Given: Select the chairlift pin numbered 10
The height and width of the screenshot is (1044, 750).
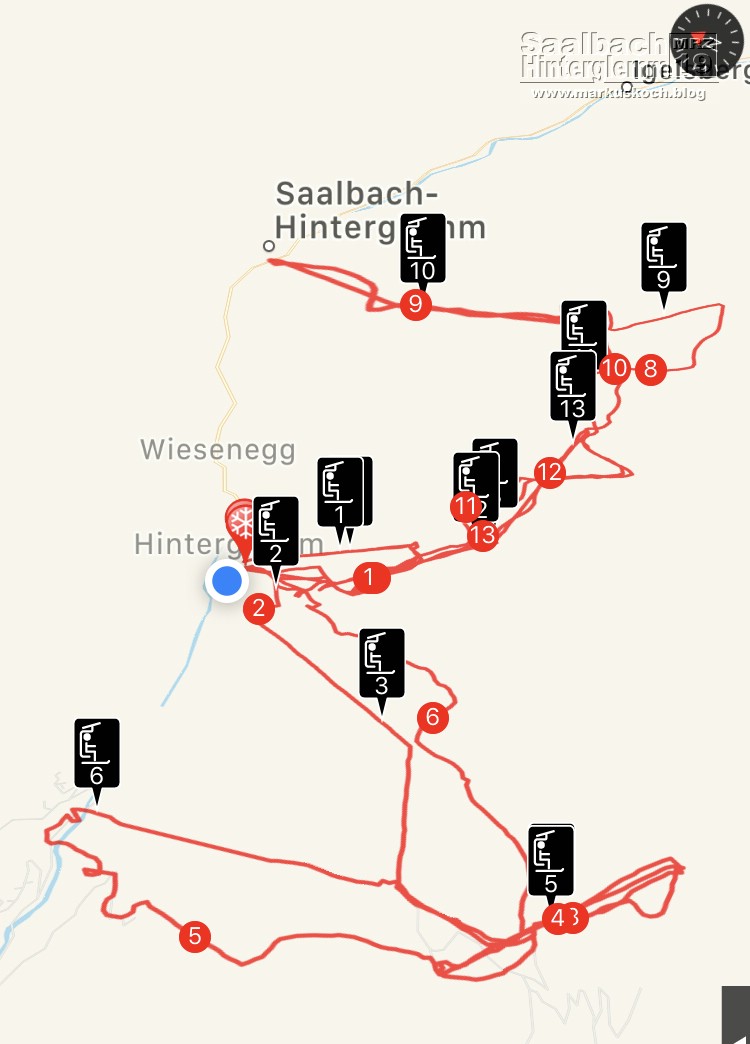Looking at the screenshot, I should (422, 248).
